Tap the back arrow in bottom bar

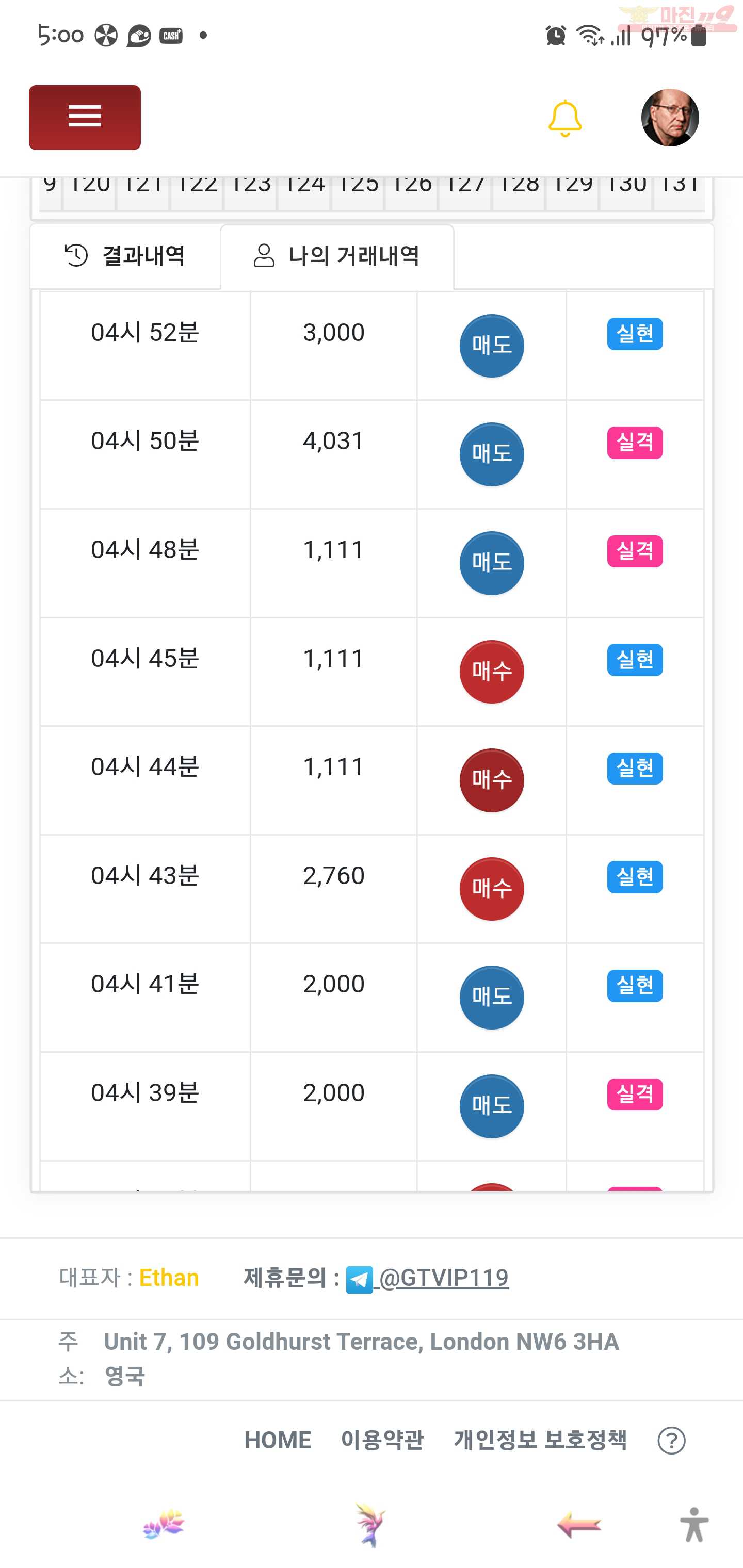point(579,1525)
